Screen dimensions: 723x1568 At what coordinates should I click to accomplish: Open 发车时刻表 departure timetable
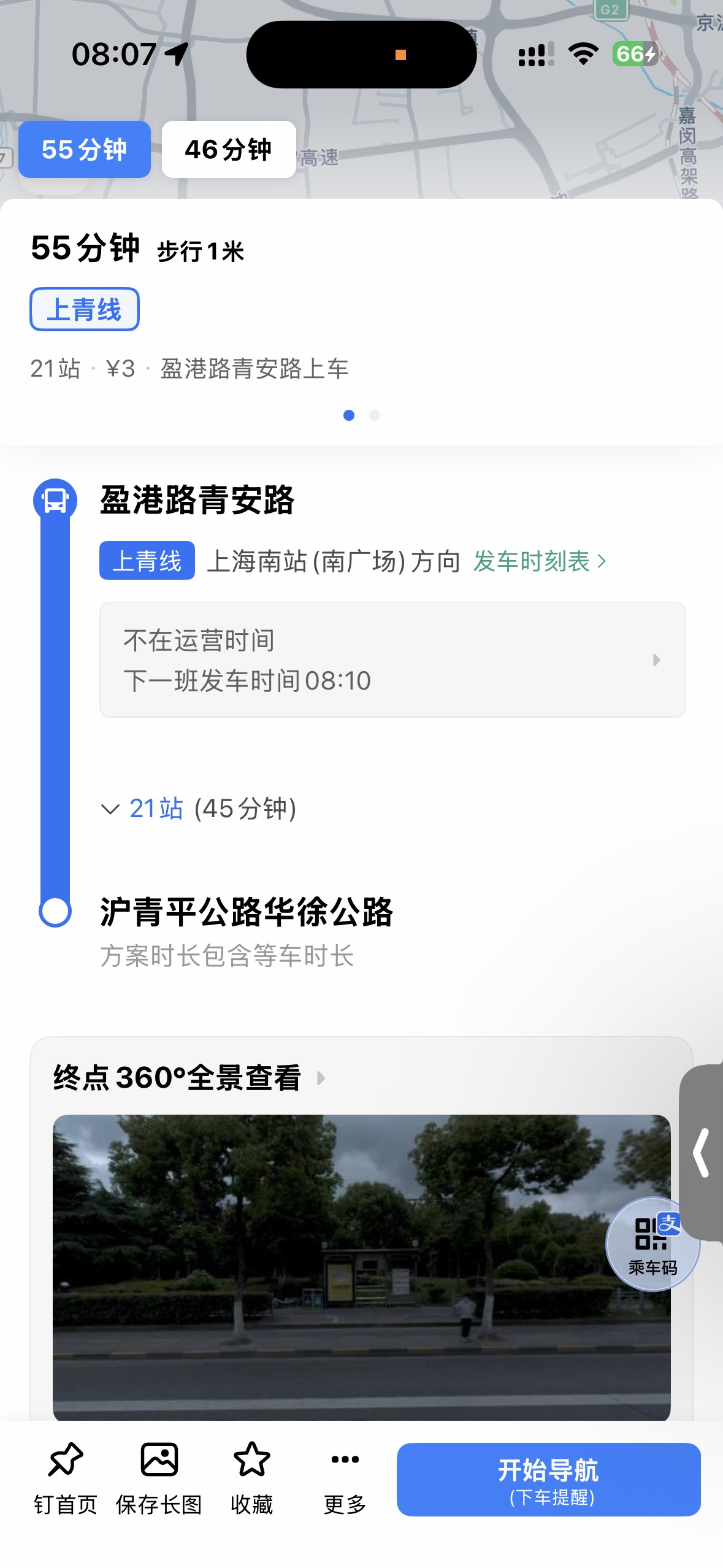540,561
